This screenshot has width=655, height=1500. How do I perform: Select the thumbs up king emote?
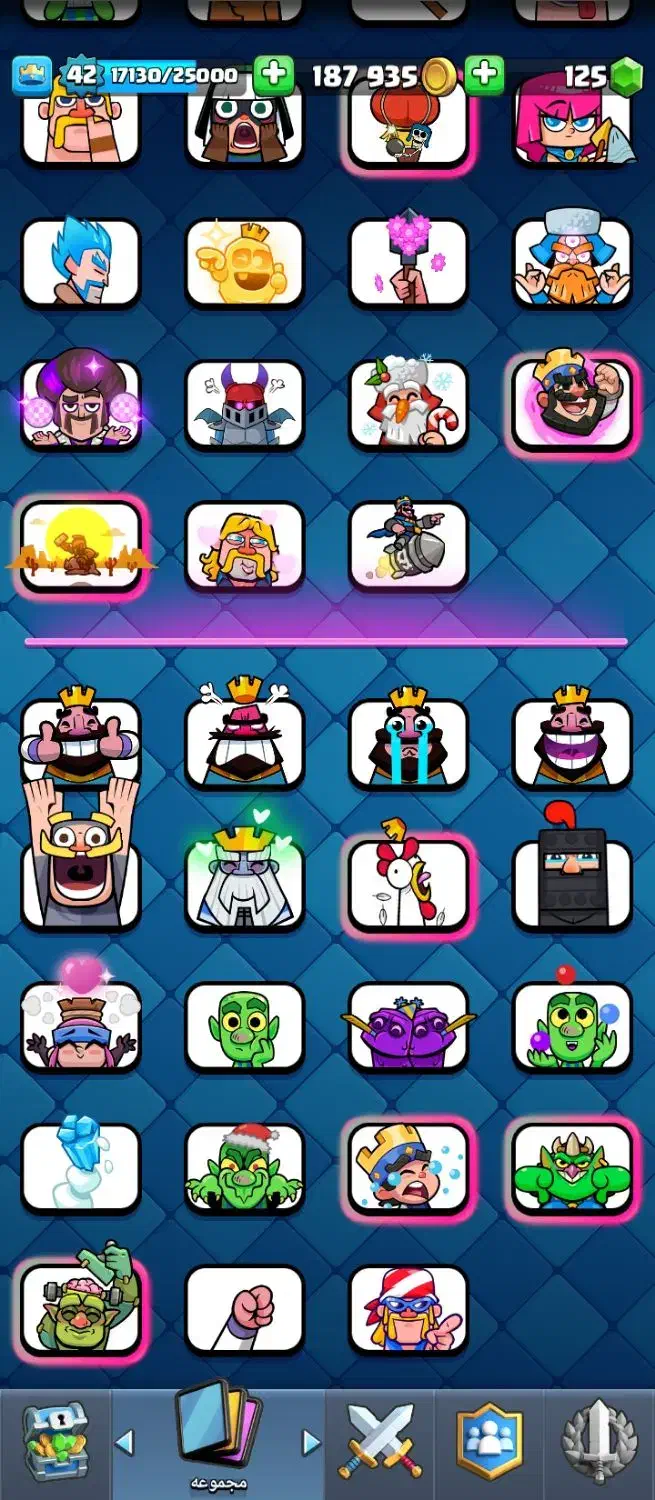coord(80,740)
